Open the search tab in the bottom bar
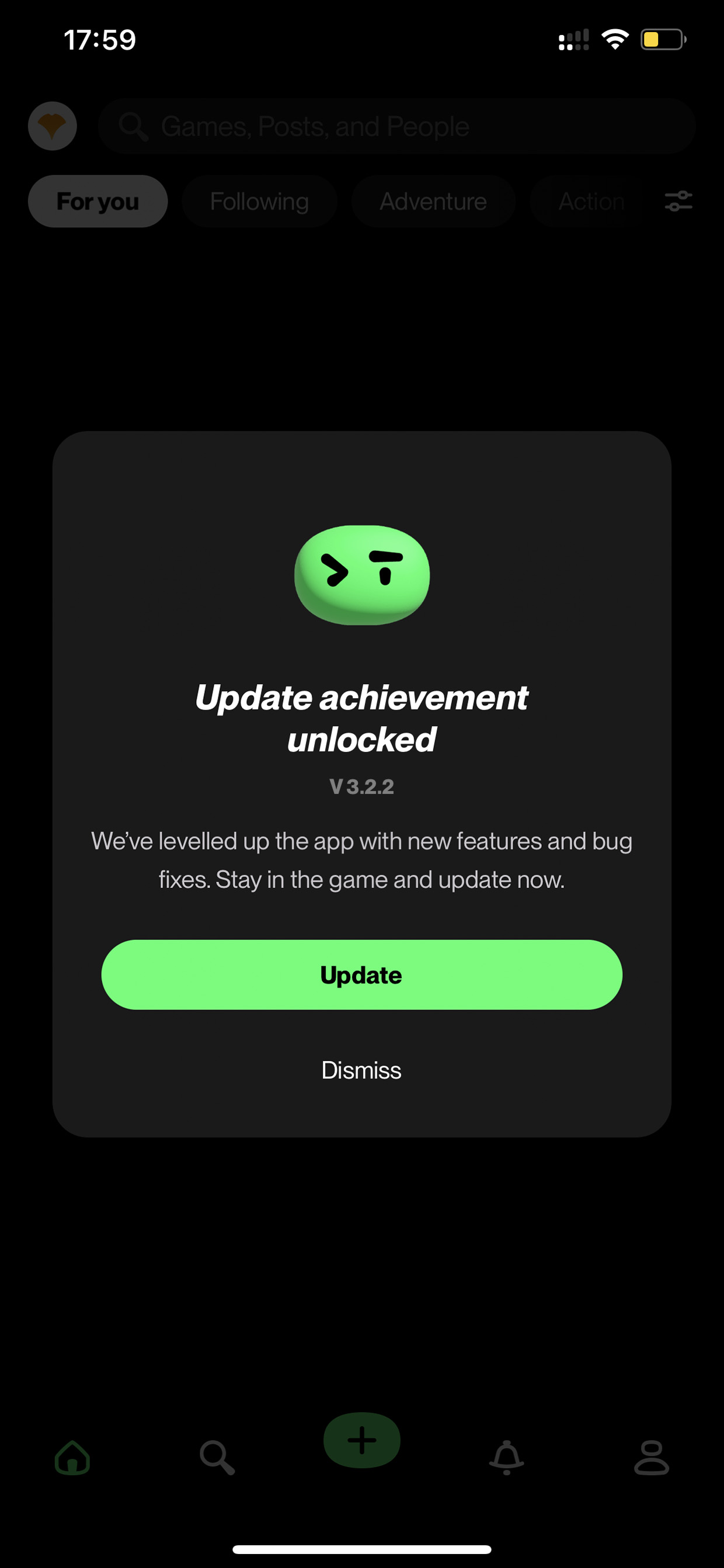 [217, 1457]
